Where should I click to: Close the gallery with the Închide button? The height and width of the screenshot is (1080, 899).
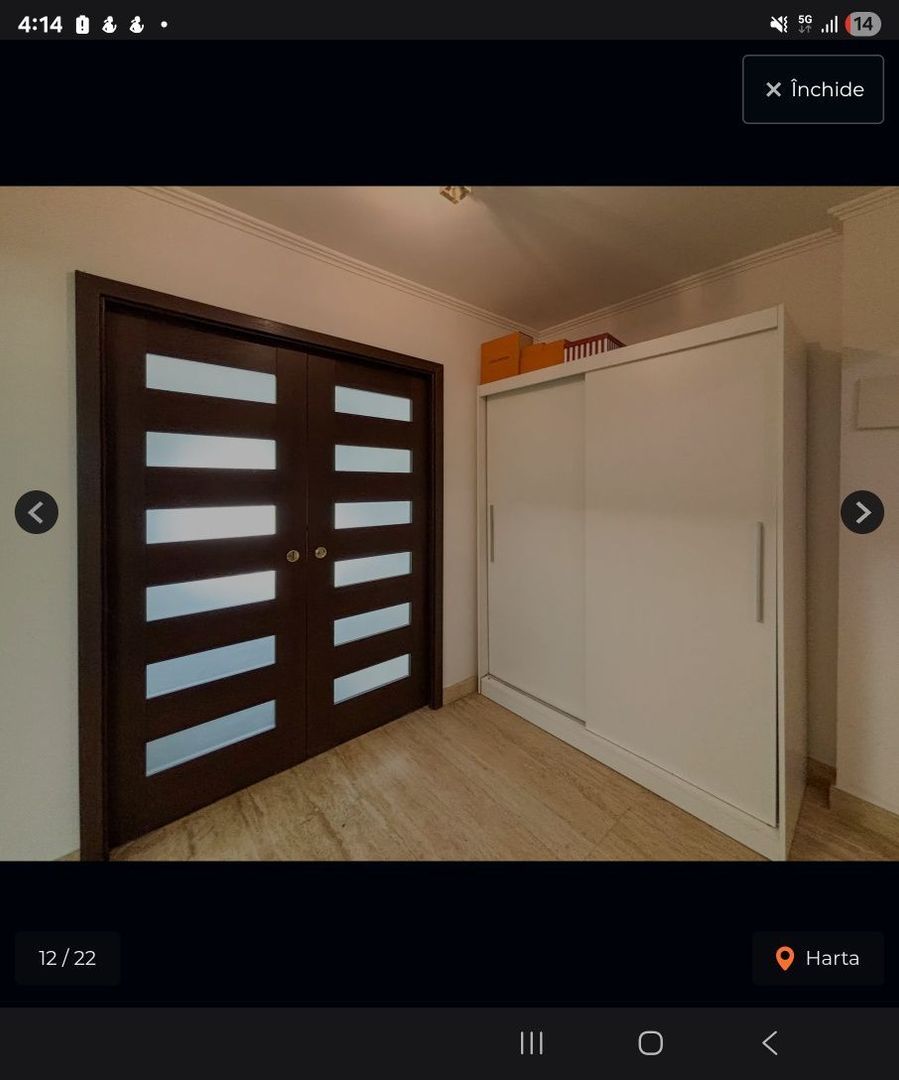click(812, 89)
